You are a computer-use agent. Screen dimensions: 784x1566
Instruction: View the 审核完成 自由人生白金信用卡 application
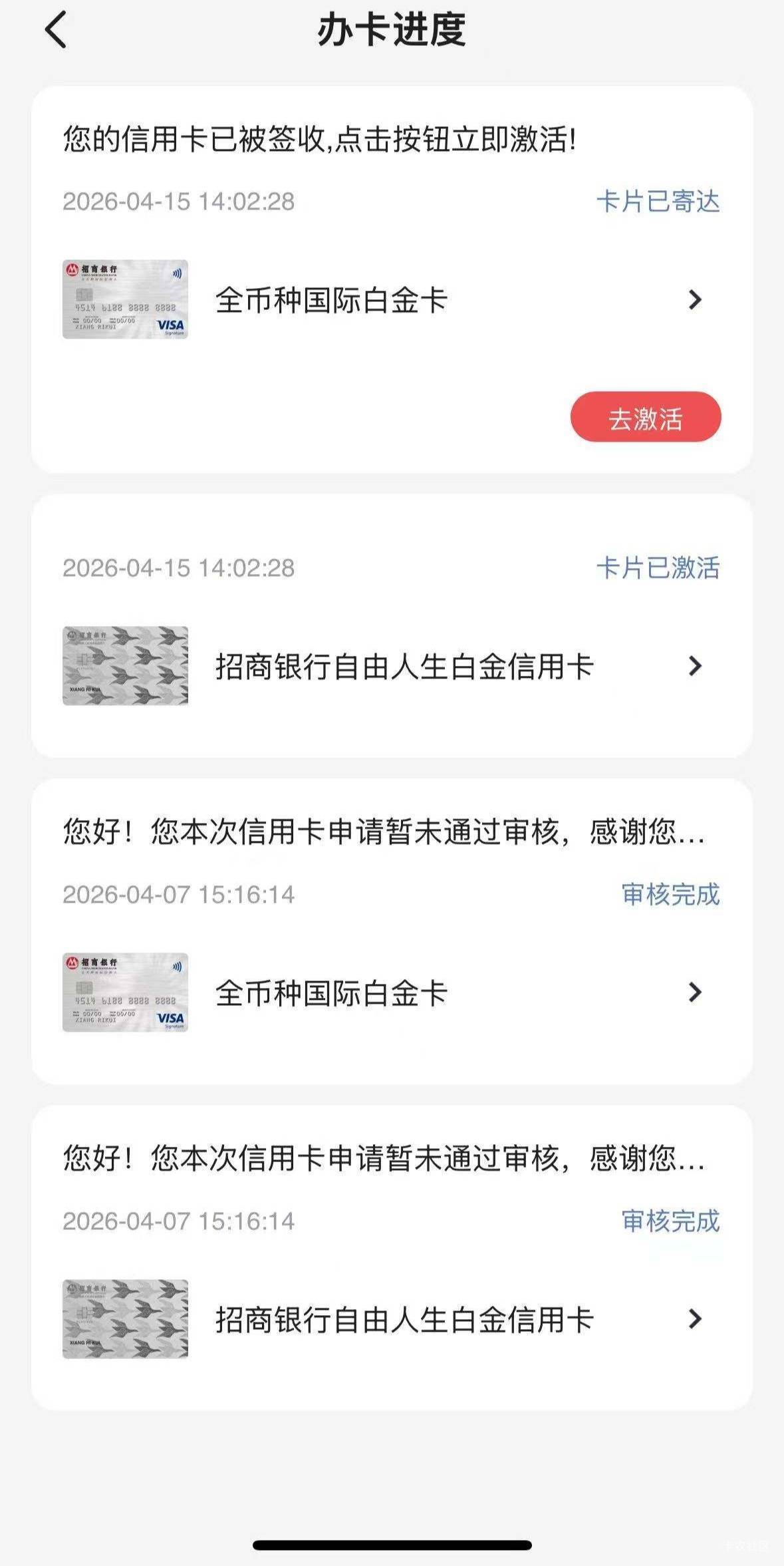391,1319
